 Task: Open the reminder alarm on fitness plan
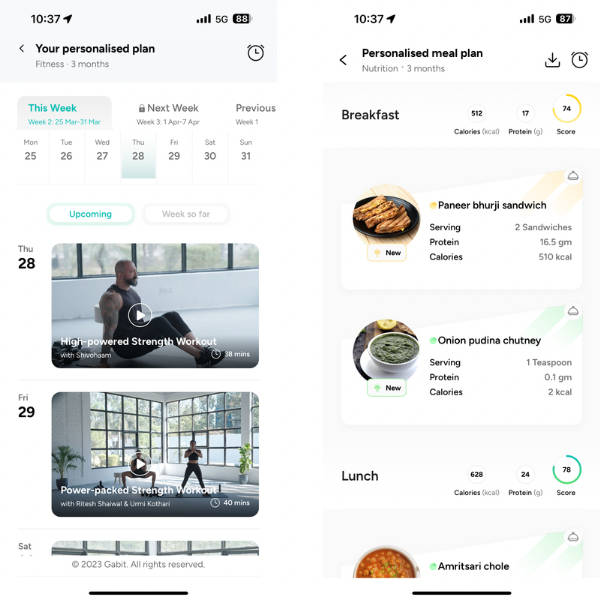(256, 53)
